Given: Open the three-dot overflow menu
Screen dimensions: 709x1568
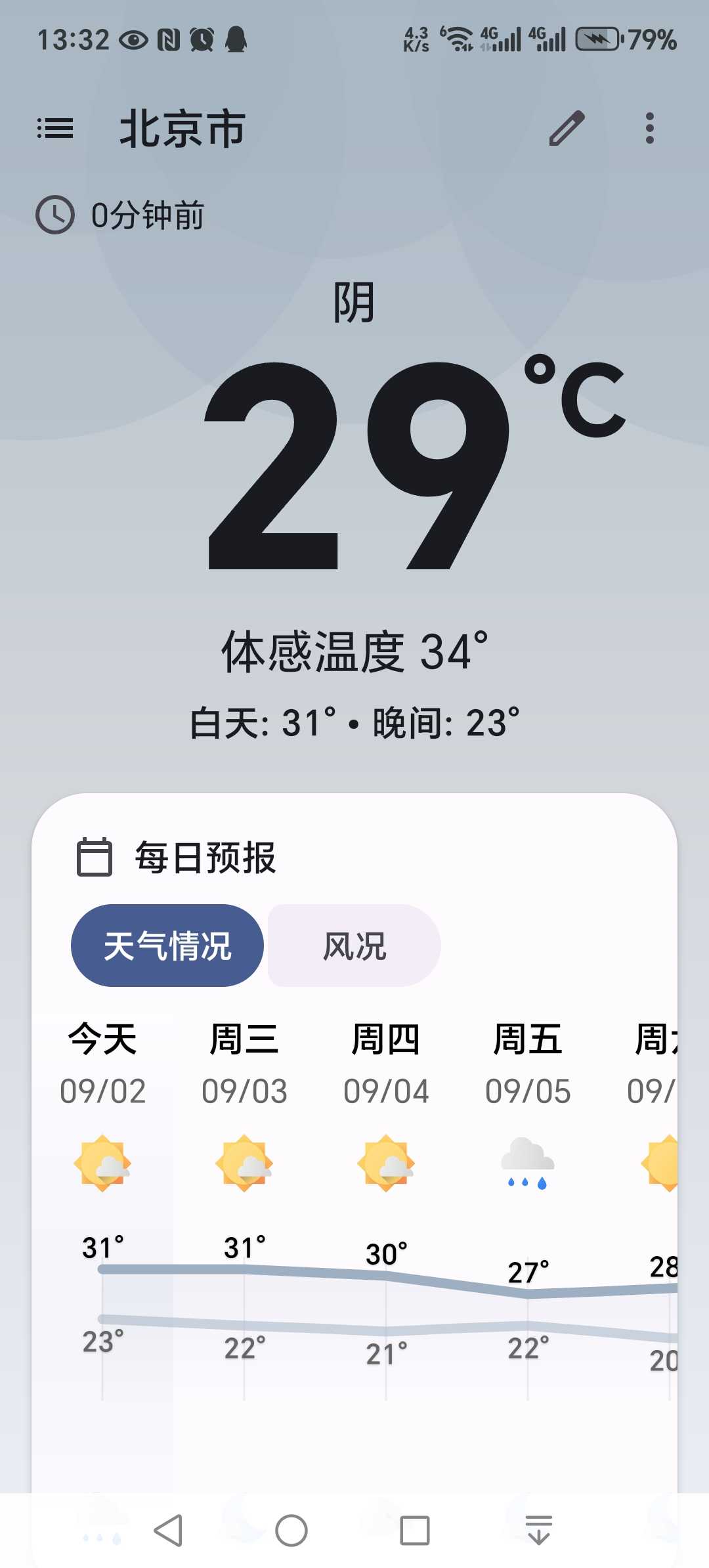Looking at the screenshot, I should (650, 128).
